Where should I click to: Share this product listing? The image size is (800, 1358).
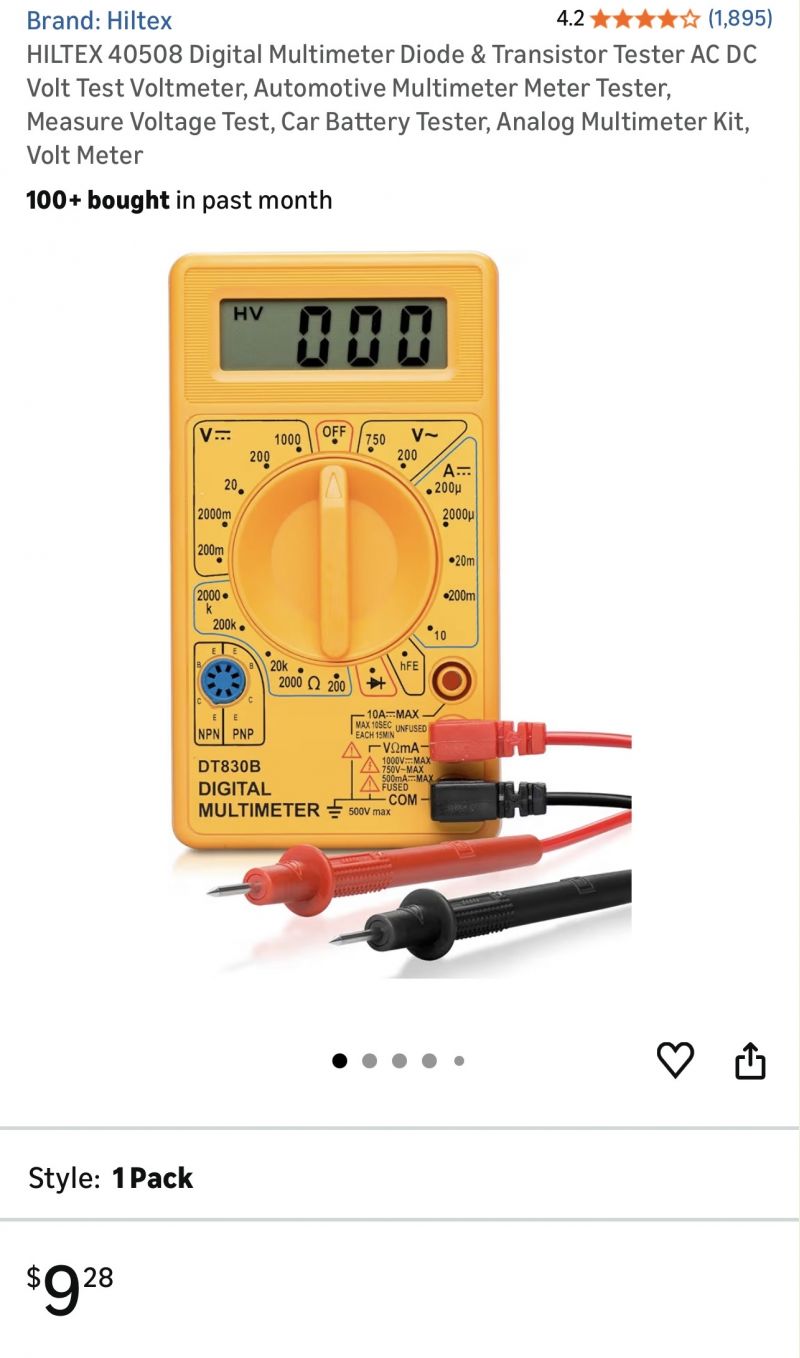coord(750,1060)
